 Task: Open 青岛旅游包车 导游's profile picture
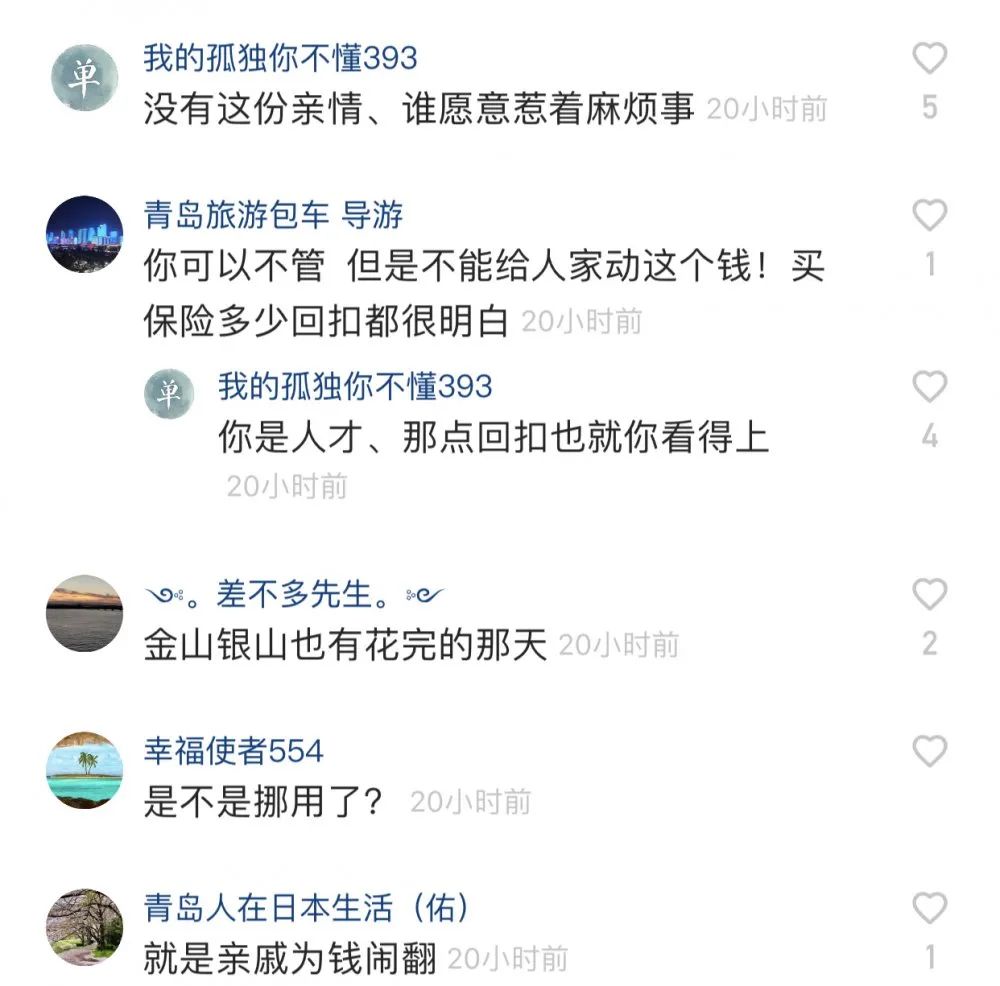[x=85, y=234]
